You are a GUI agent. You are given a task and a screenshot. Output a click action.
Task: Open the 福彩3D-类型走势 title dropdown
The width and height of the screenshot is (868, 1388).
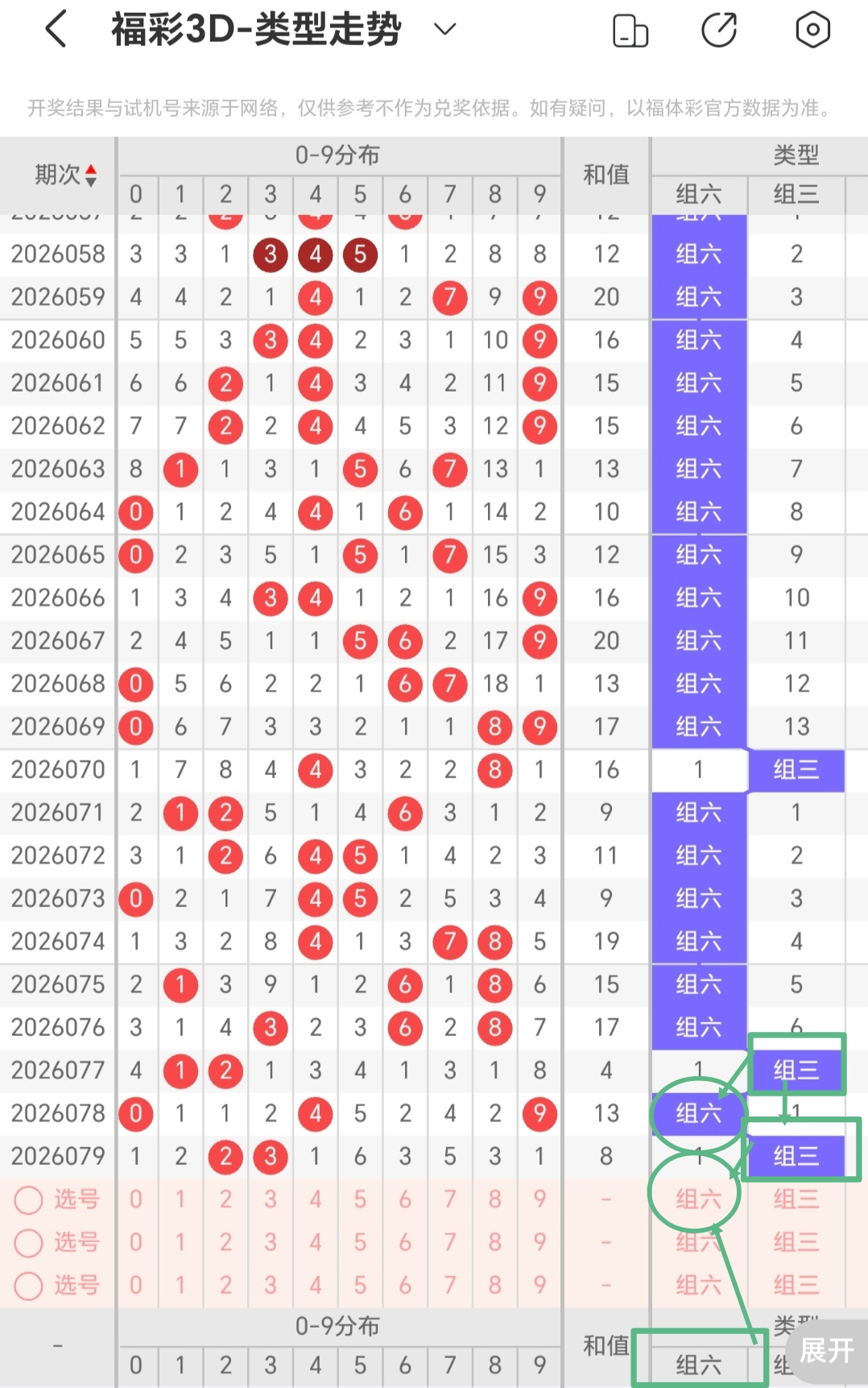442,29
